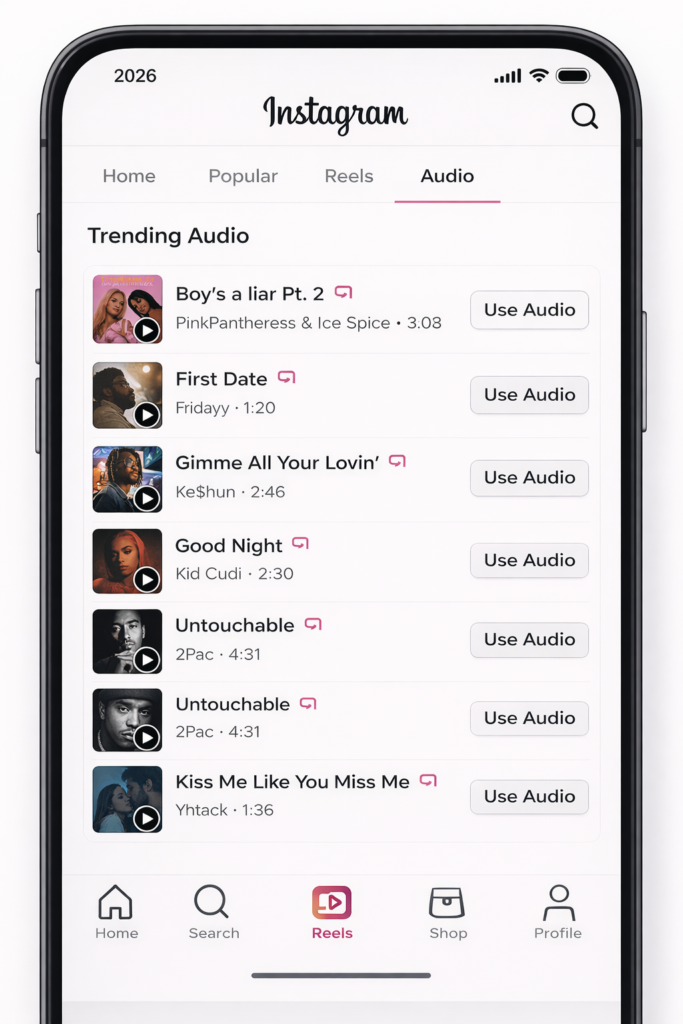Switch to the Reels top tab next to Popular

349,176
